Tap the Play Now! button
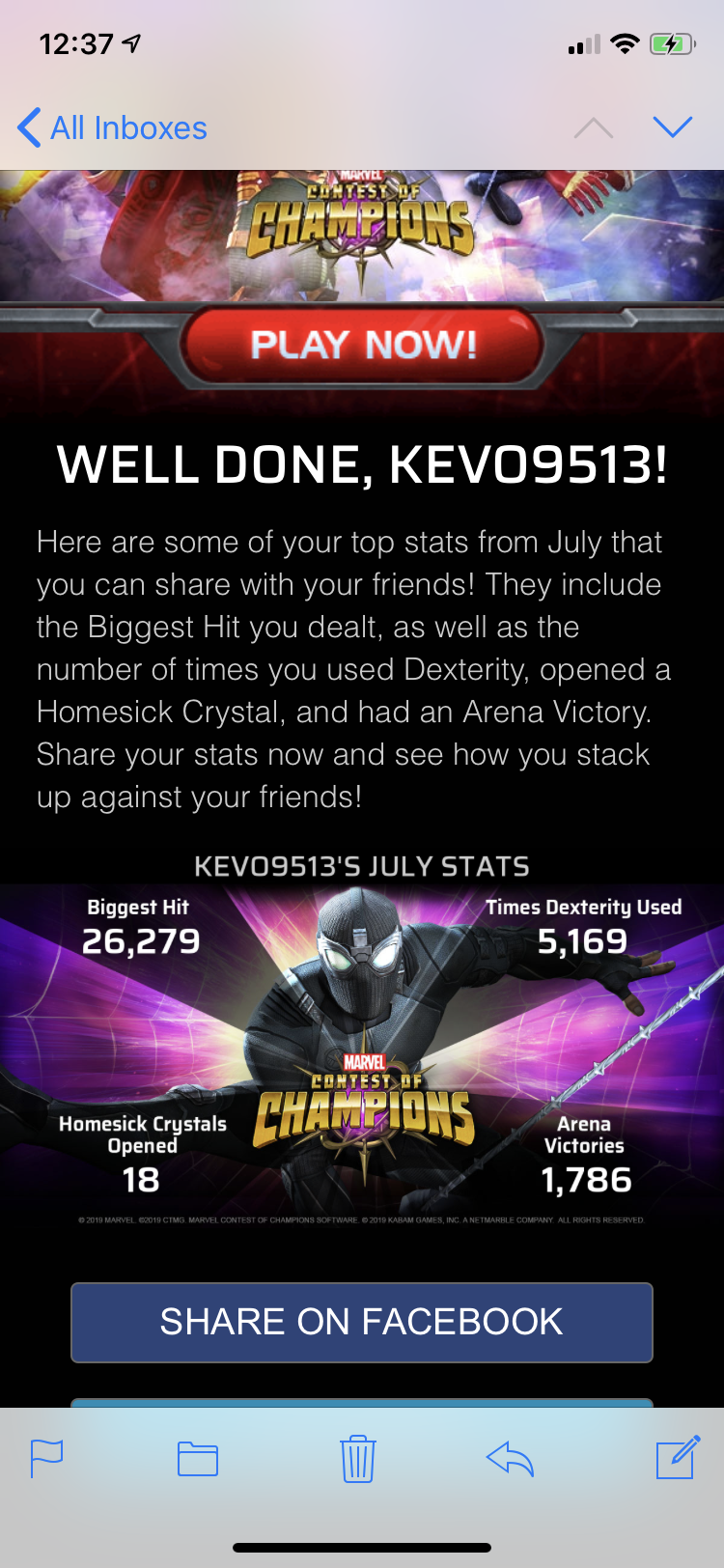 click(363, 345)
